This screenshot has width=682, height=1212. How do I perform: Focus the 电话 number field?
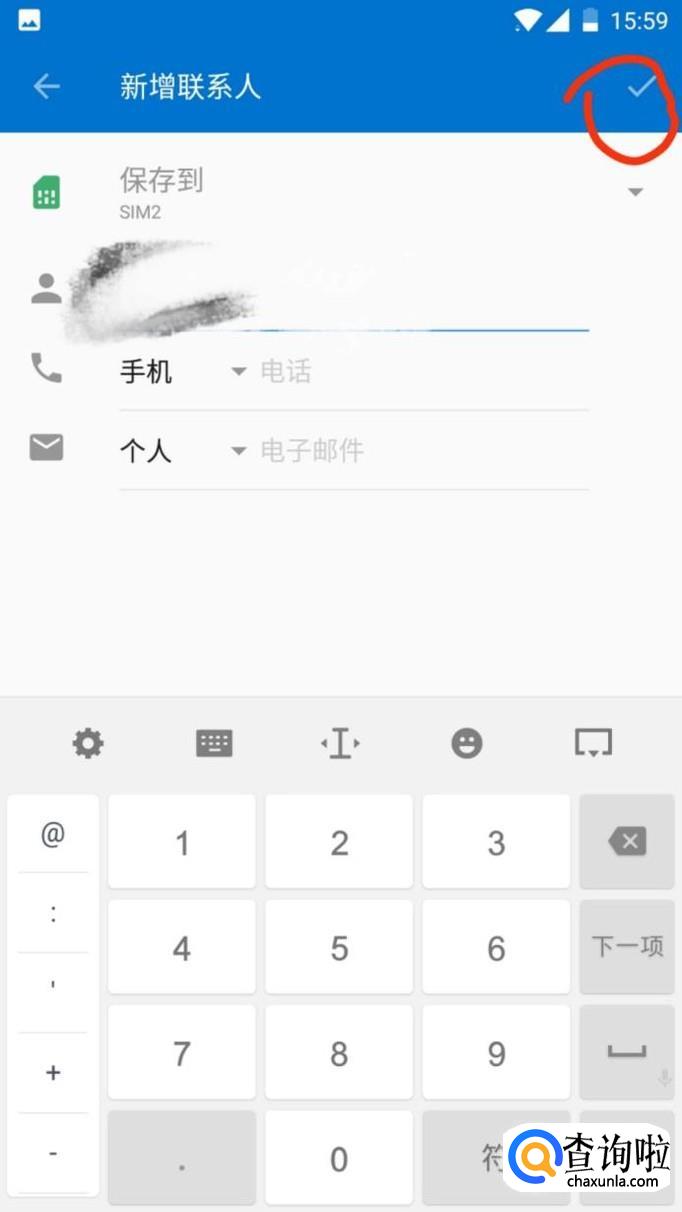pyautogui.click(x=420, y=372)
